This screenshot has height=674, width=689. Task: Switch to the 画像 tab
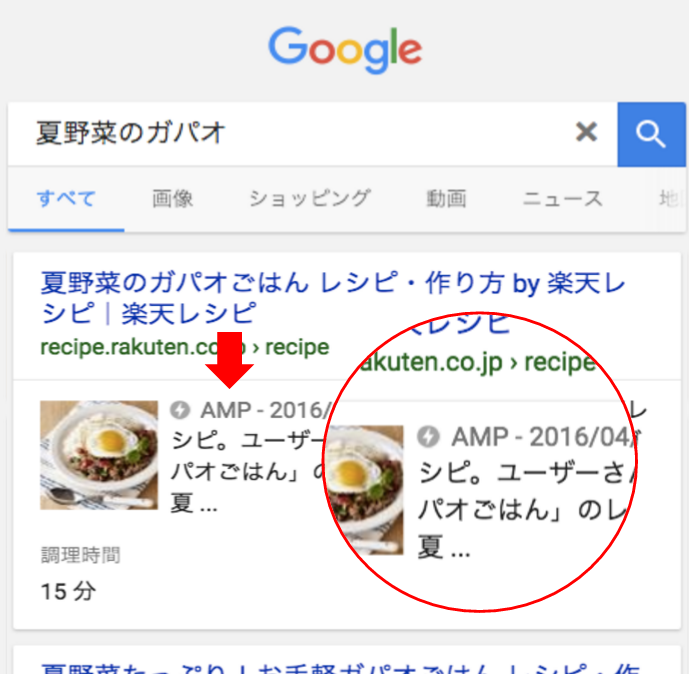coord(173,198)
